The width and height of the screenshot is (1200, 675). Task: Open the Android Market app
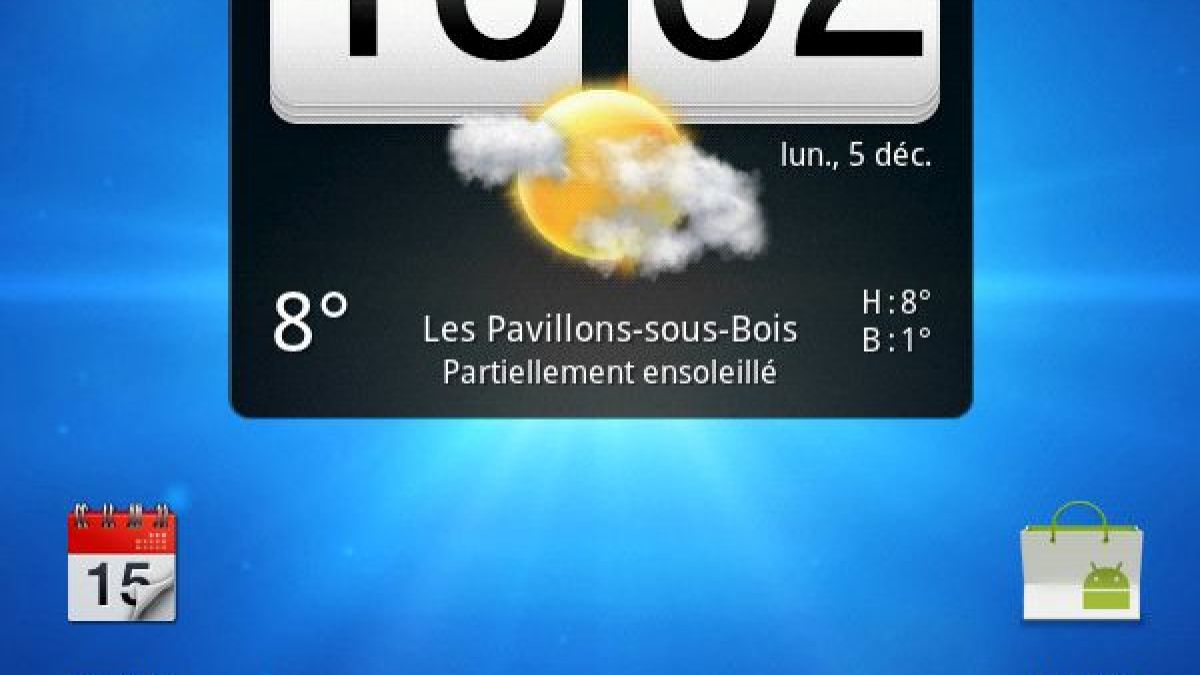click(x=1081, y=562)
